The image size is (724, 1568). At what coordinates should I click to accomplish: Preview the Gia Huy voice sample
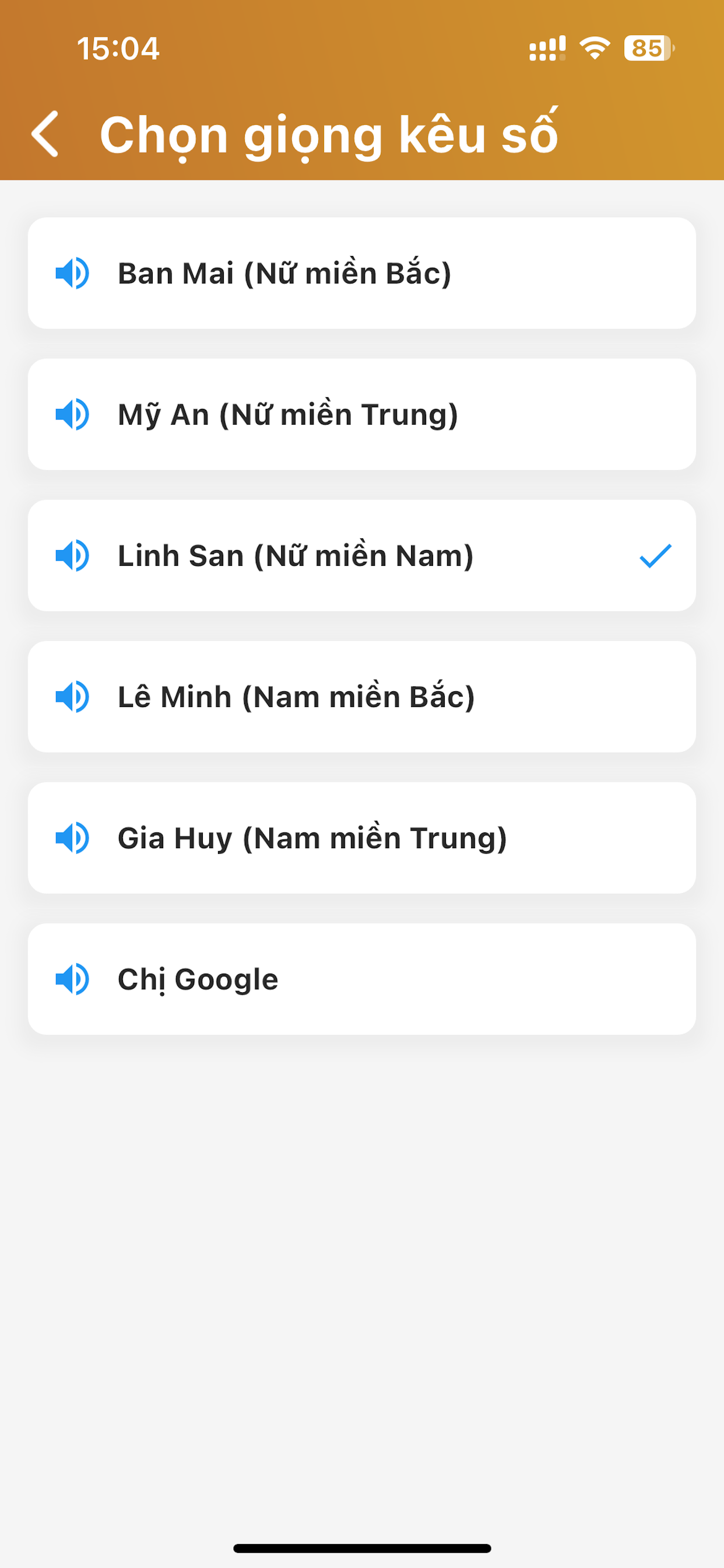(x=72, y=838)
